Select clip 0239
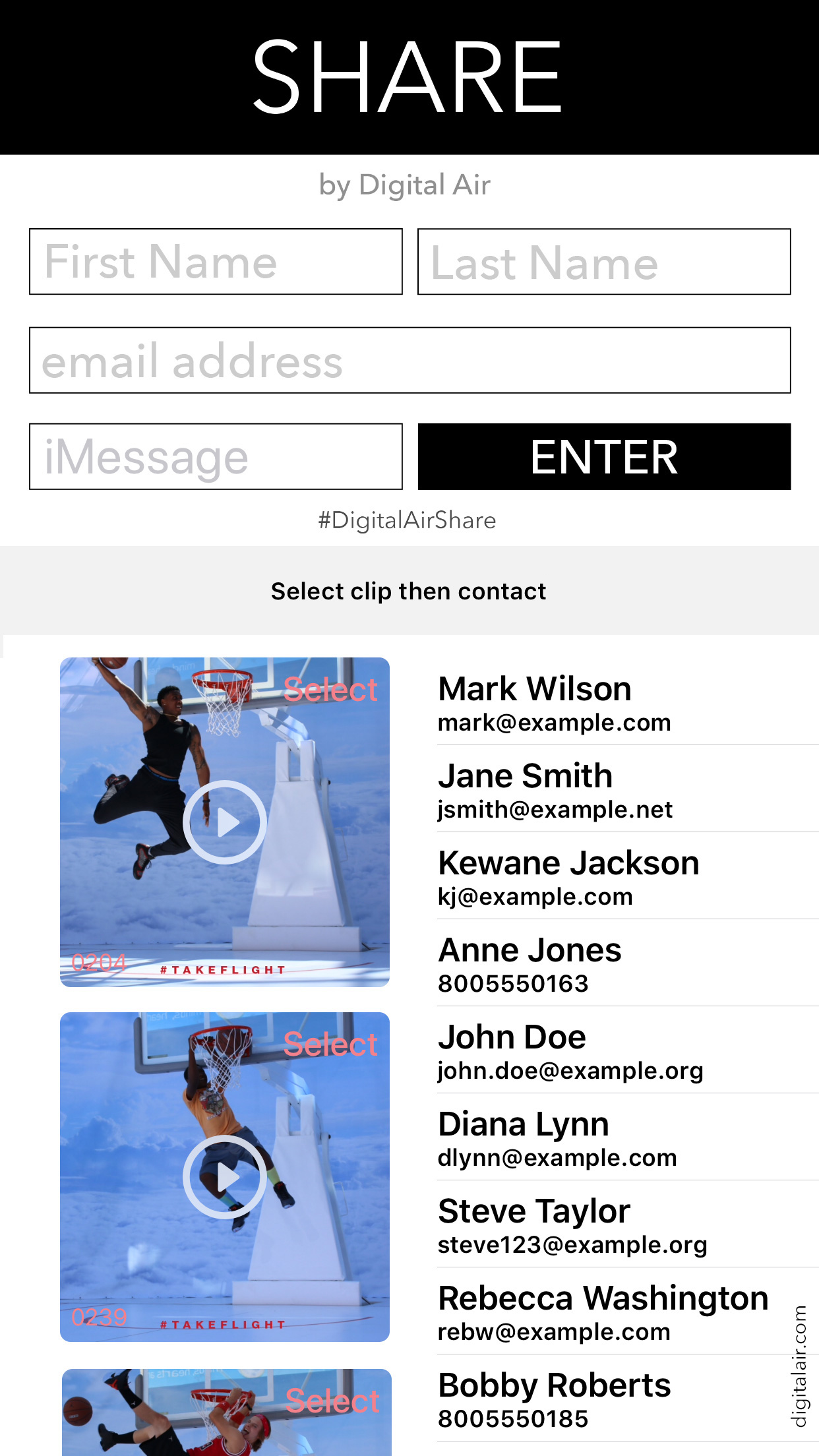Screen dimensions: 819x1456 [x=330, y=1045]
